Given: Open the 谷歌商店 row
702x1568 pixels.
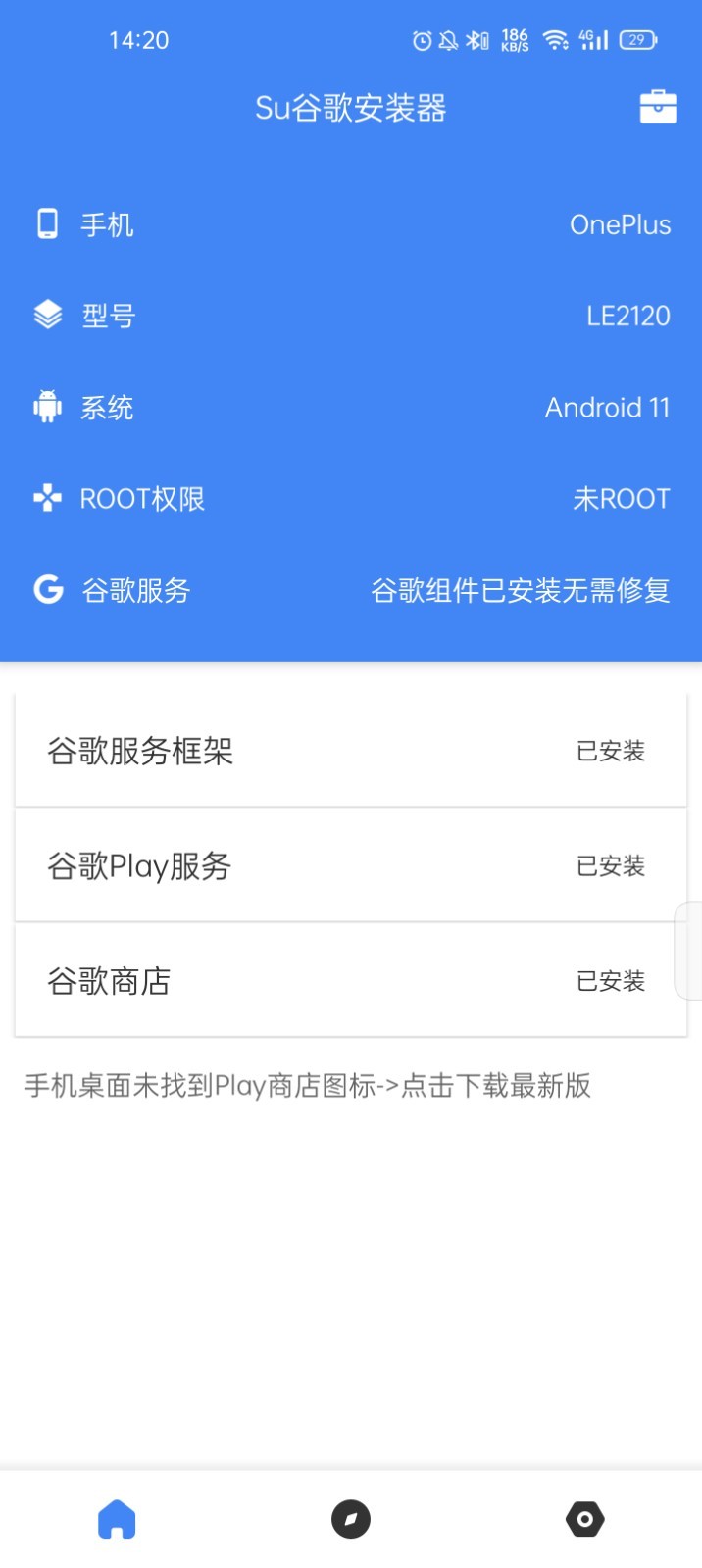Looking at the screenshot, I should pyautogui.click(x=350, y=980).
